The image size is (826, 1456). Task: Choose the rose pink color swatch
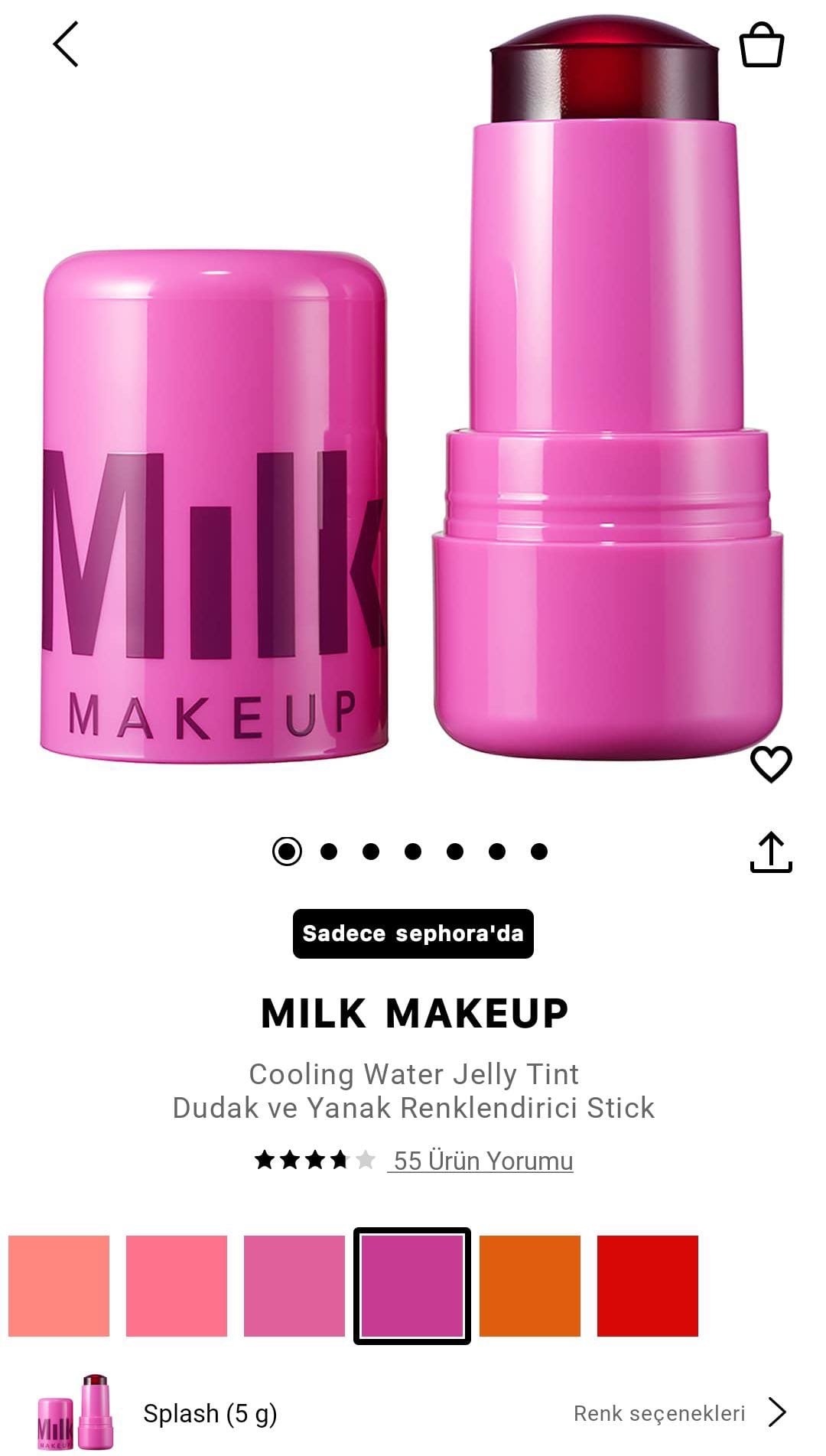pyautogui.click(x=294, y=1285)
